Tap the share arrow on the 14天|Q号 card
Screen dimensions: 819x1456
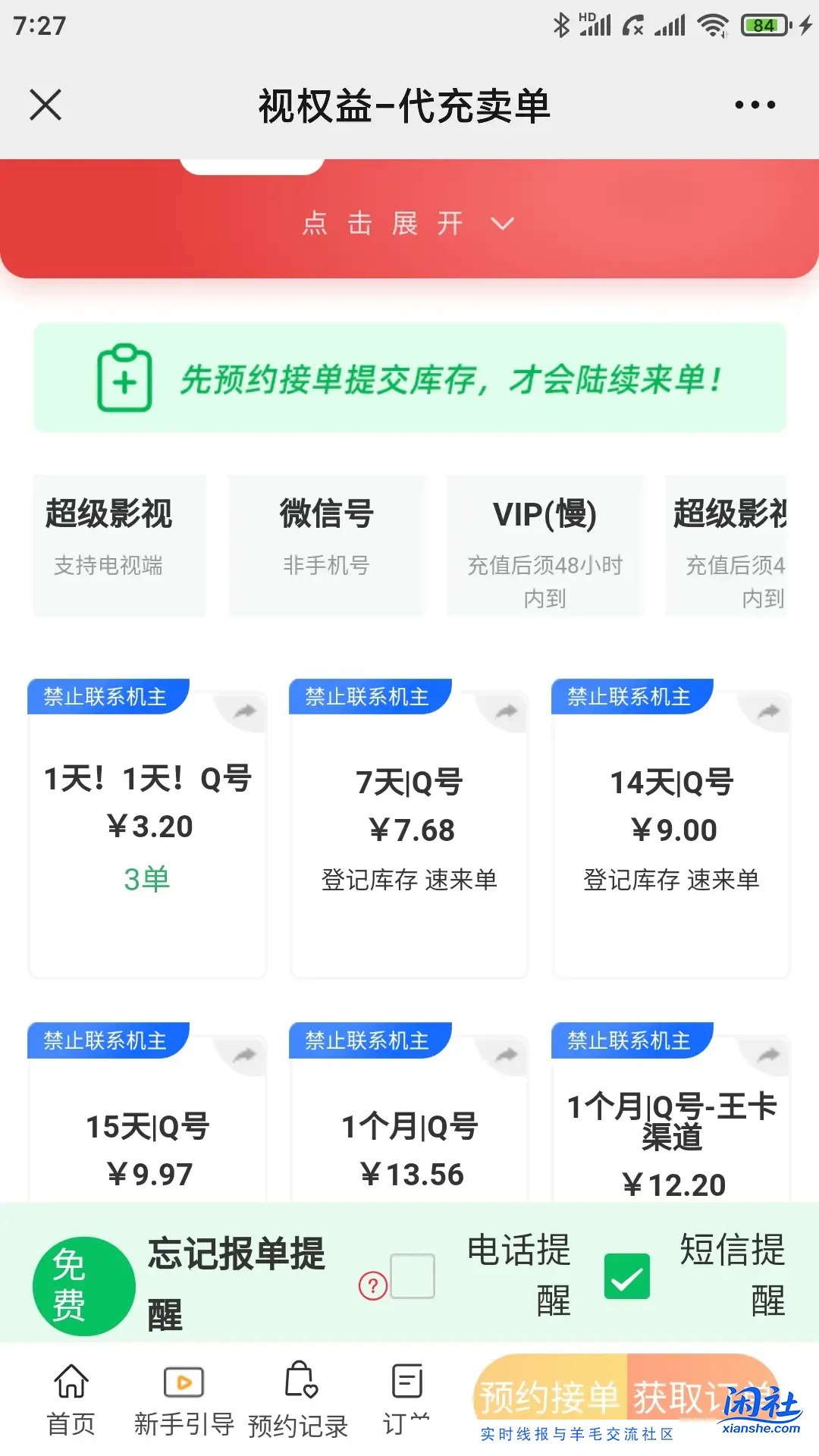(x=767, y=711)
